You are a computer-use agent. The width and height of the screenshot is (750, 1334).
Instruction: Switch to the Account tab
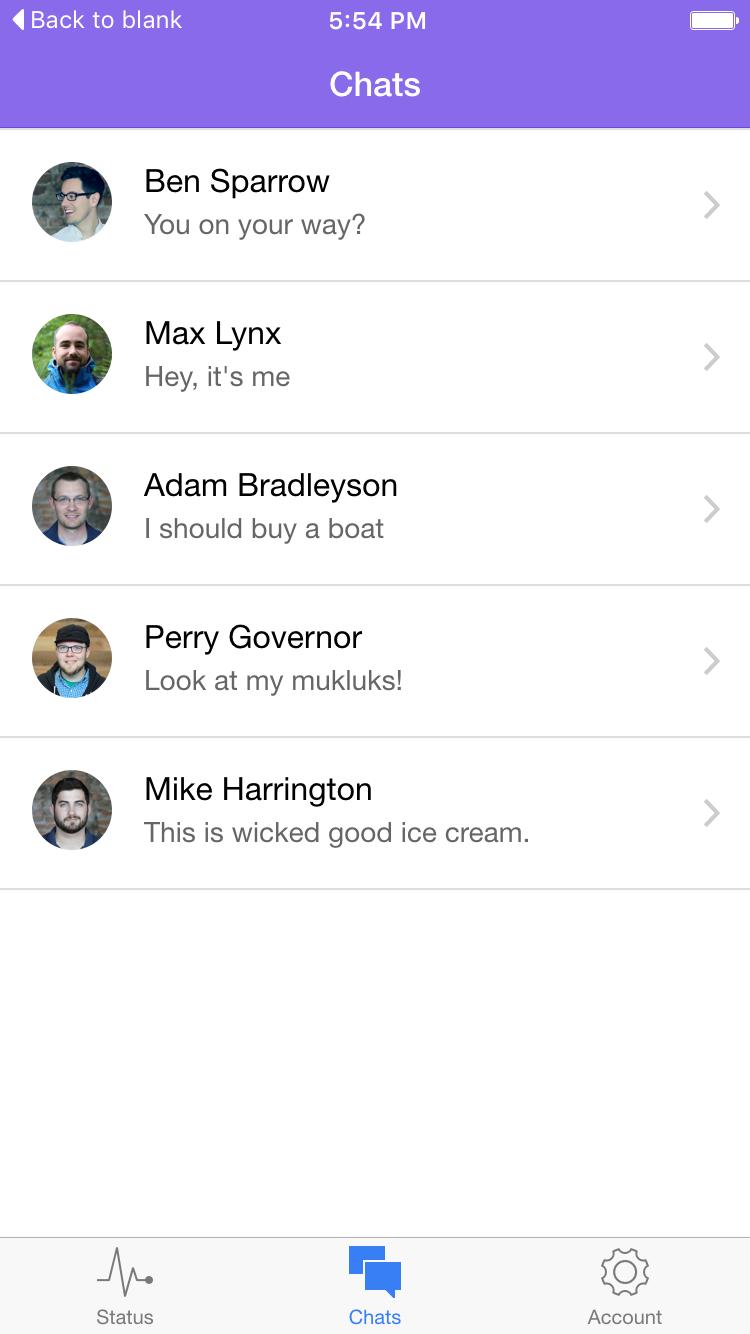(624, 1285)
